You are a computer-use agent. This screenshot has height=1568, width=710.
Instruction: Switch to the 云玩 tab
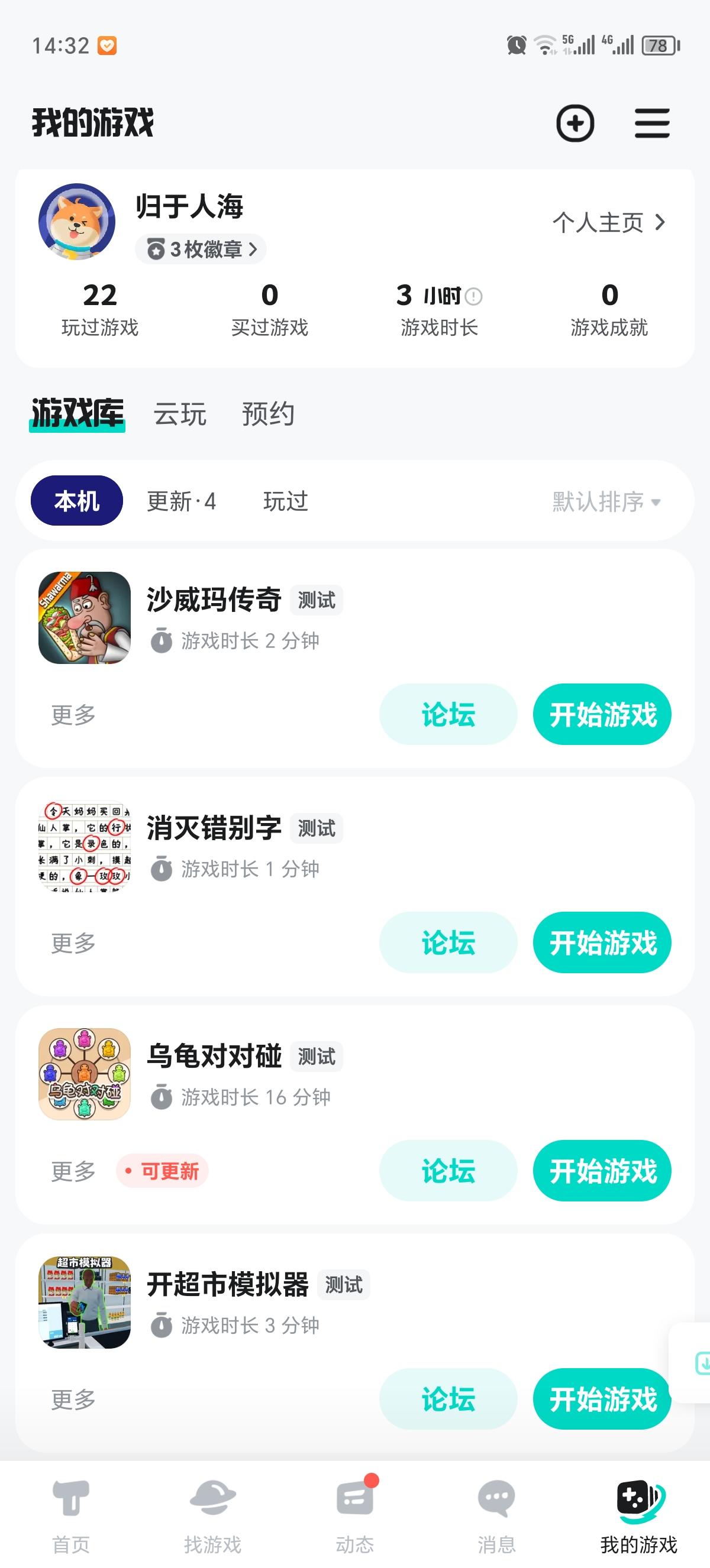180,414
